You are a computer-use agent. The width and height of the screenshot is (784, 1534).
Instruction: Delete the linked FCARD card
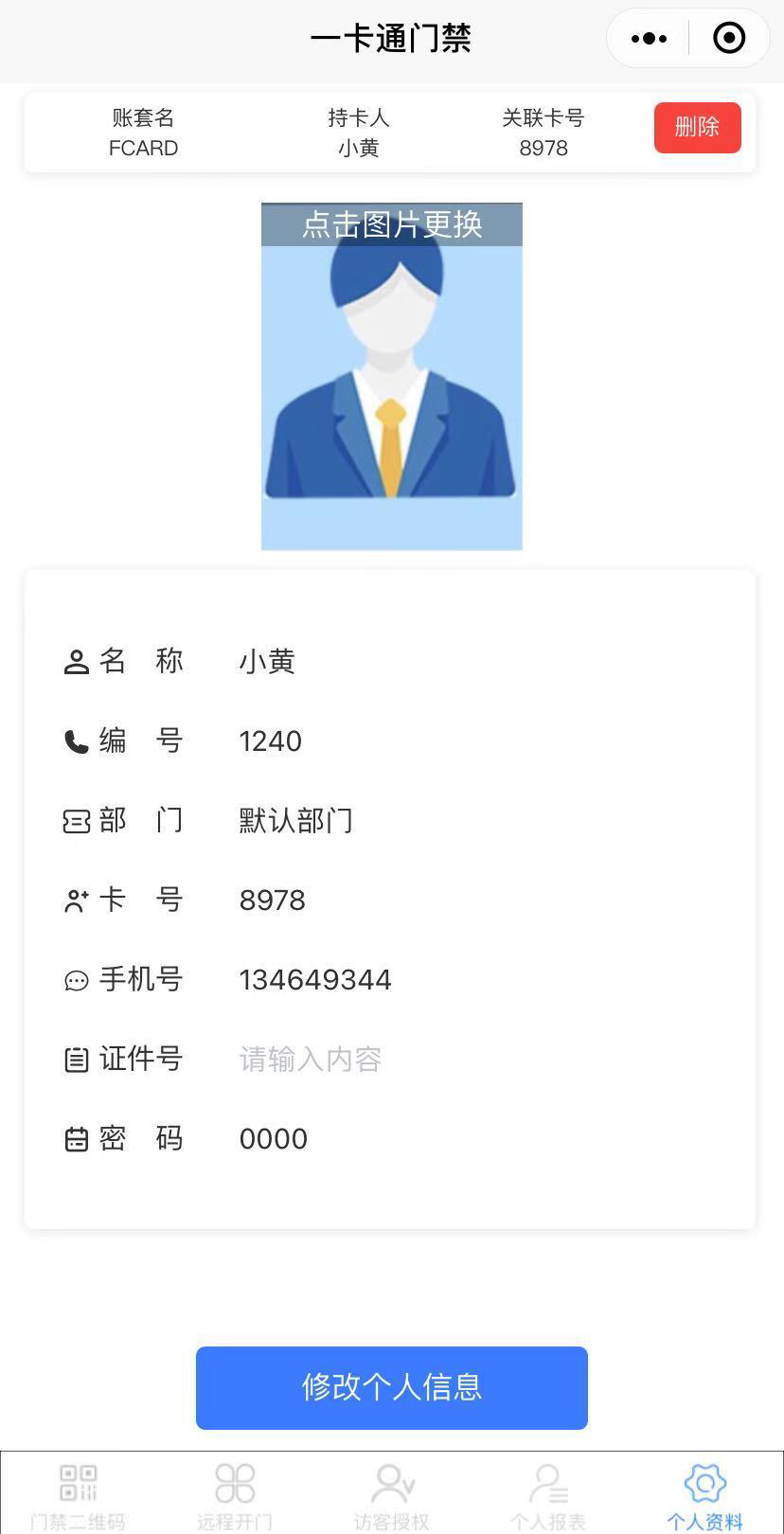[x=697, y=128]
